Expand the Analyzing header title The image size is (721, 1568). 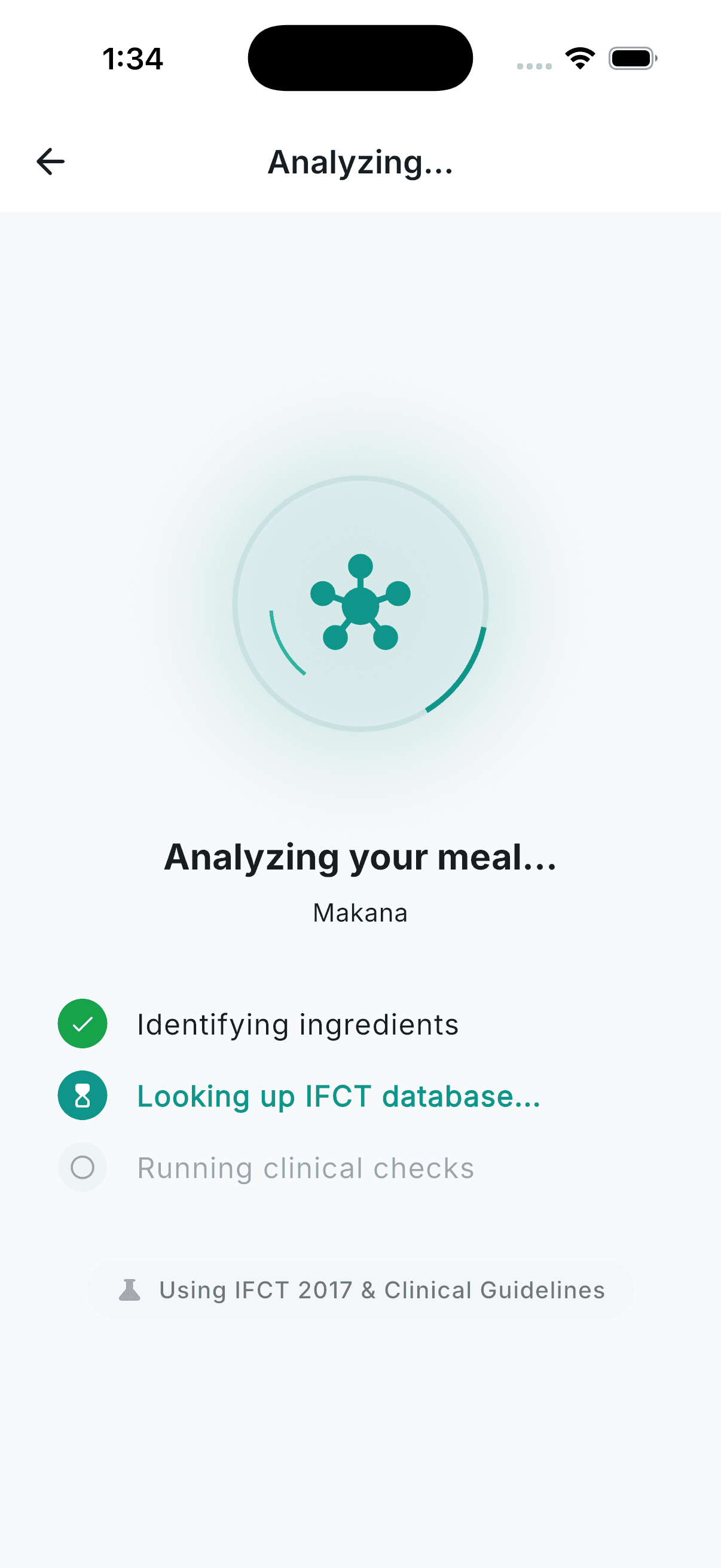pos(360,163)
